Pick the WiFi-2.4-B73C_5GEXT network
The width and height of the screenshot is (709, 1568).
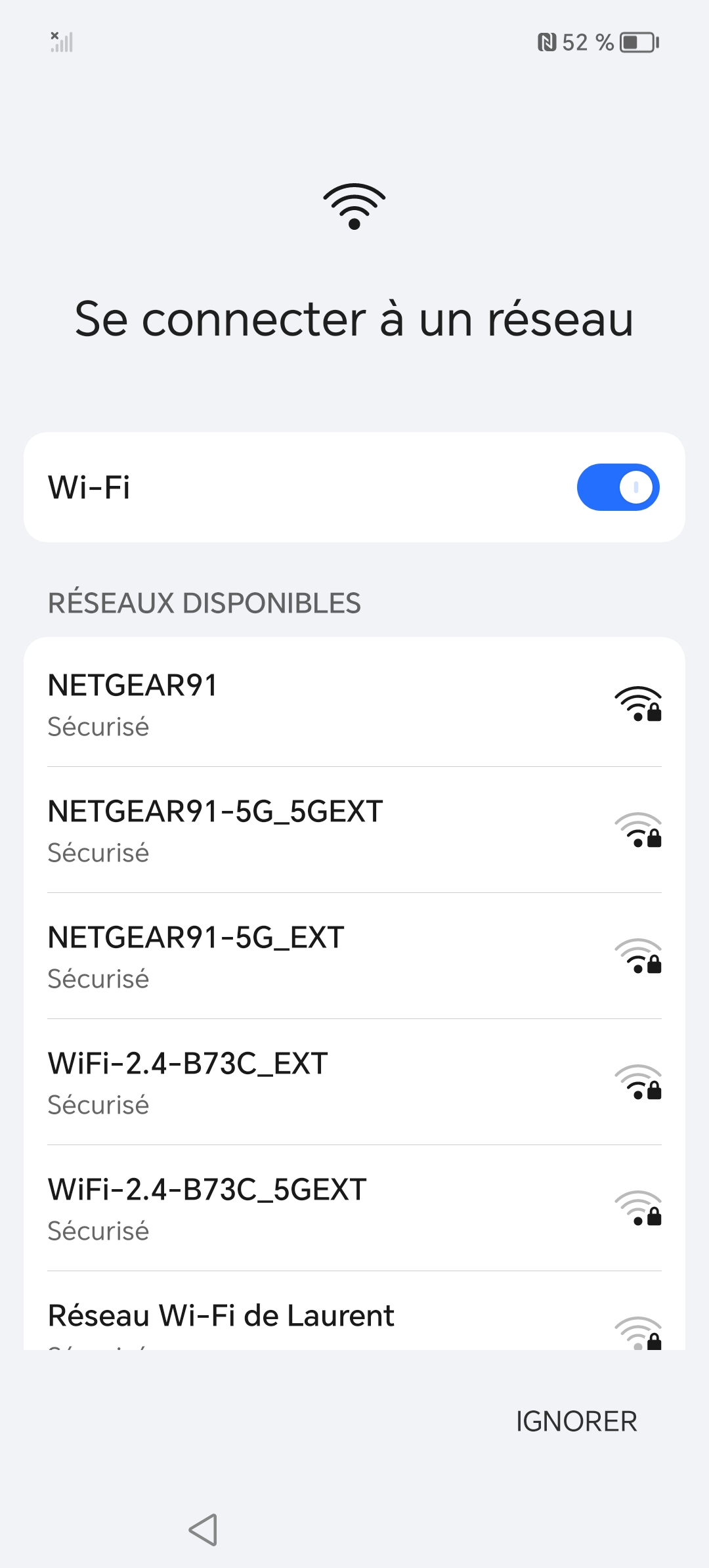tap(354, 1208)
